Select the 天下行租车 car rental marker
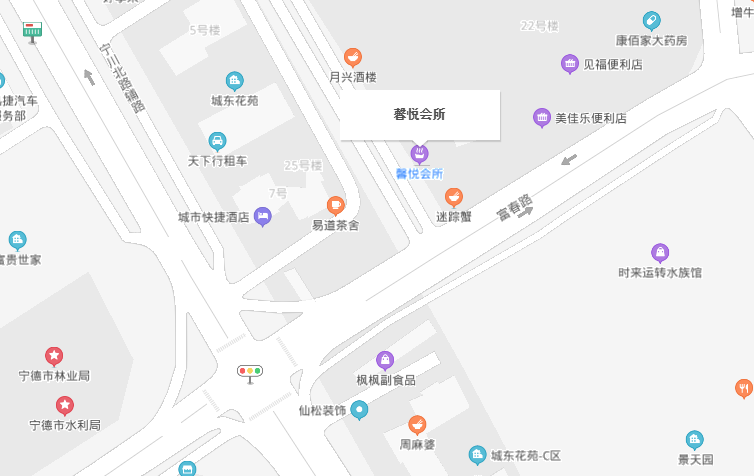Viewport: 754px width, 476px height. (x=217, y=141)
